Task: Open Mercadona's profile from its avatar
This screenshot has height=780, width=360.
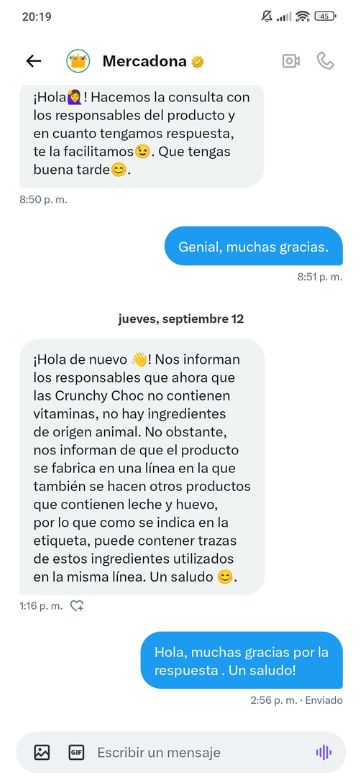Action: tap(78, 61)
